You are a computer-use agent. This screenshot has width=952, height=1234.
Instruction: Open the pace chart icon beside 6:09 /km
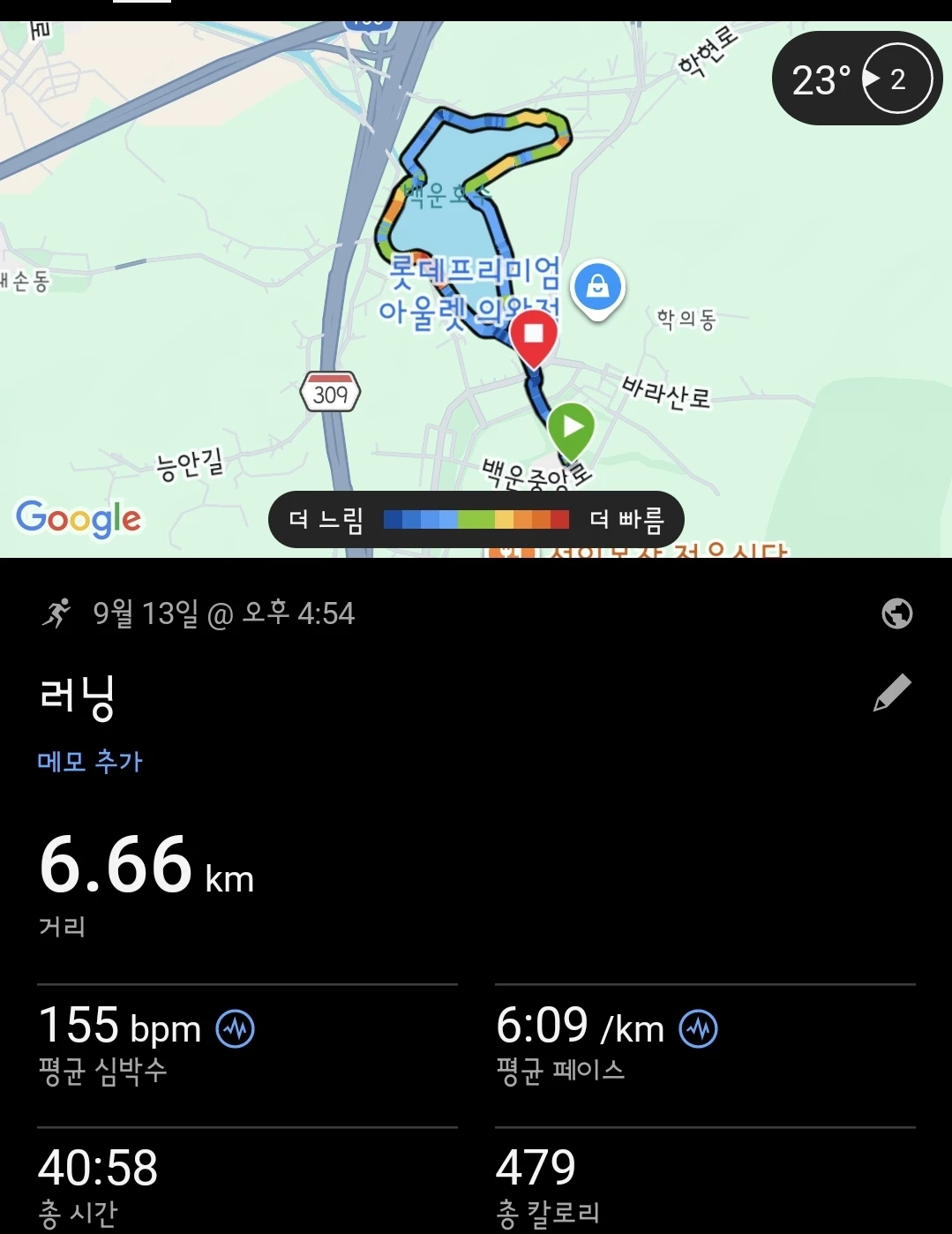pyautogui.click(x=699, y=1028)
